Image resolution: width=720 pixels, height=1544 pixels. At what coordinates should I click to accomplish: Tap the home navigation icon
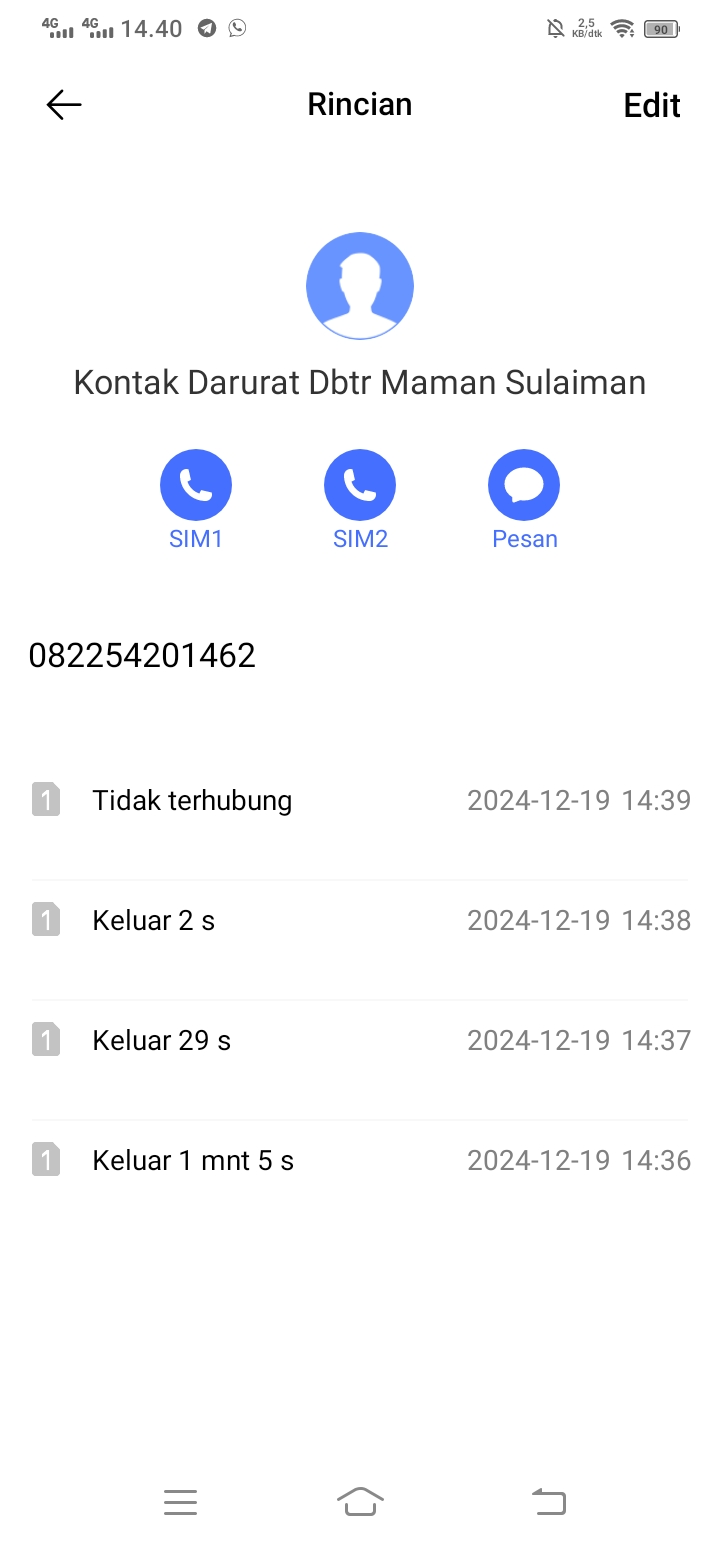tap(360, 1501)
